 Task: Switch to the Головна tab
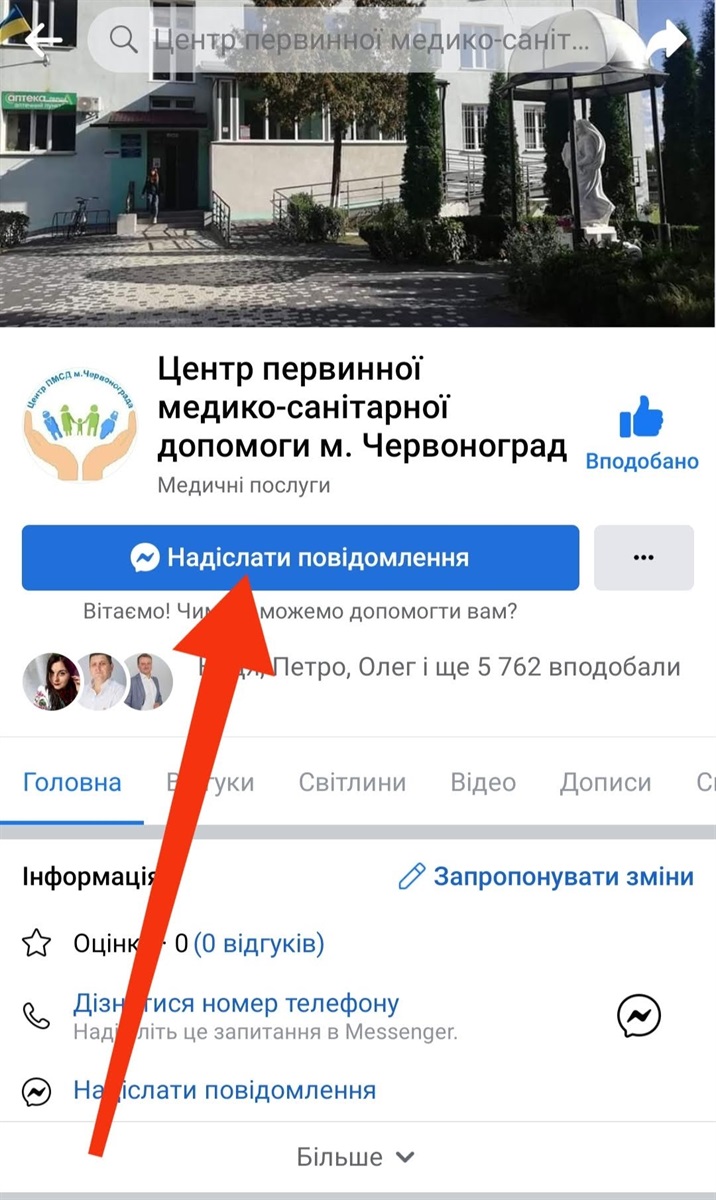click(72, 782)
